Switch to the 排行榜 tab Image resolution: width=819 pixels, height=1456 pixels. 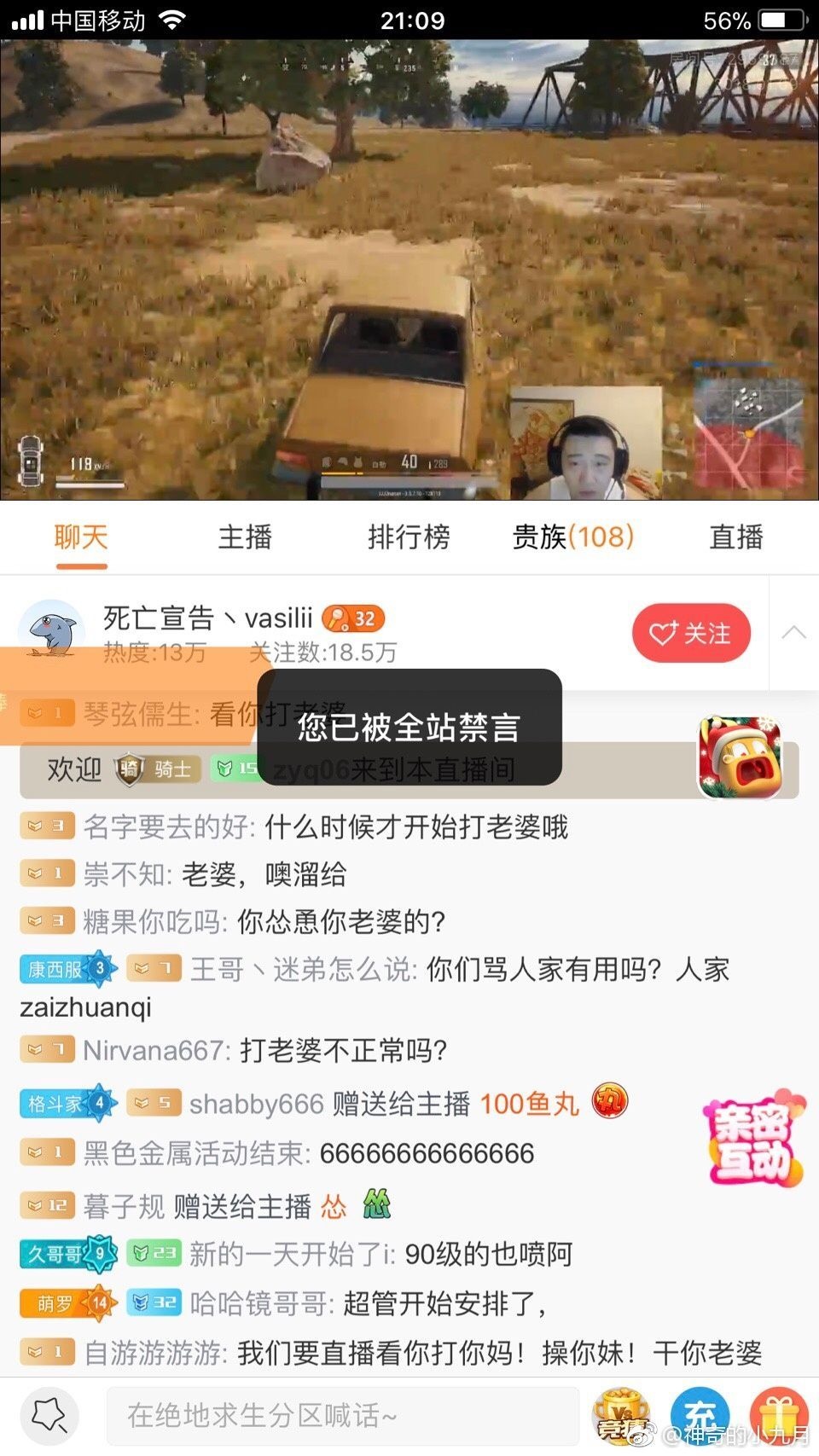tap(409, 537)
